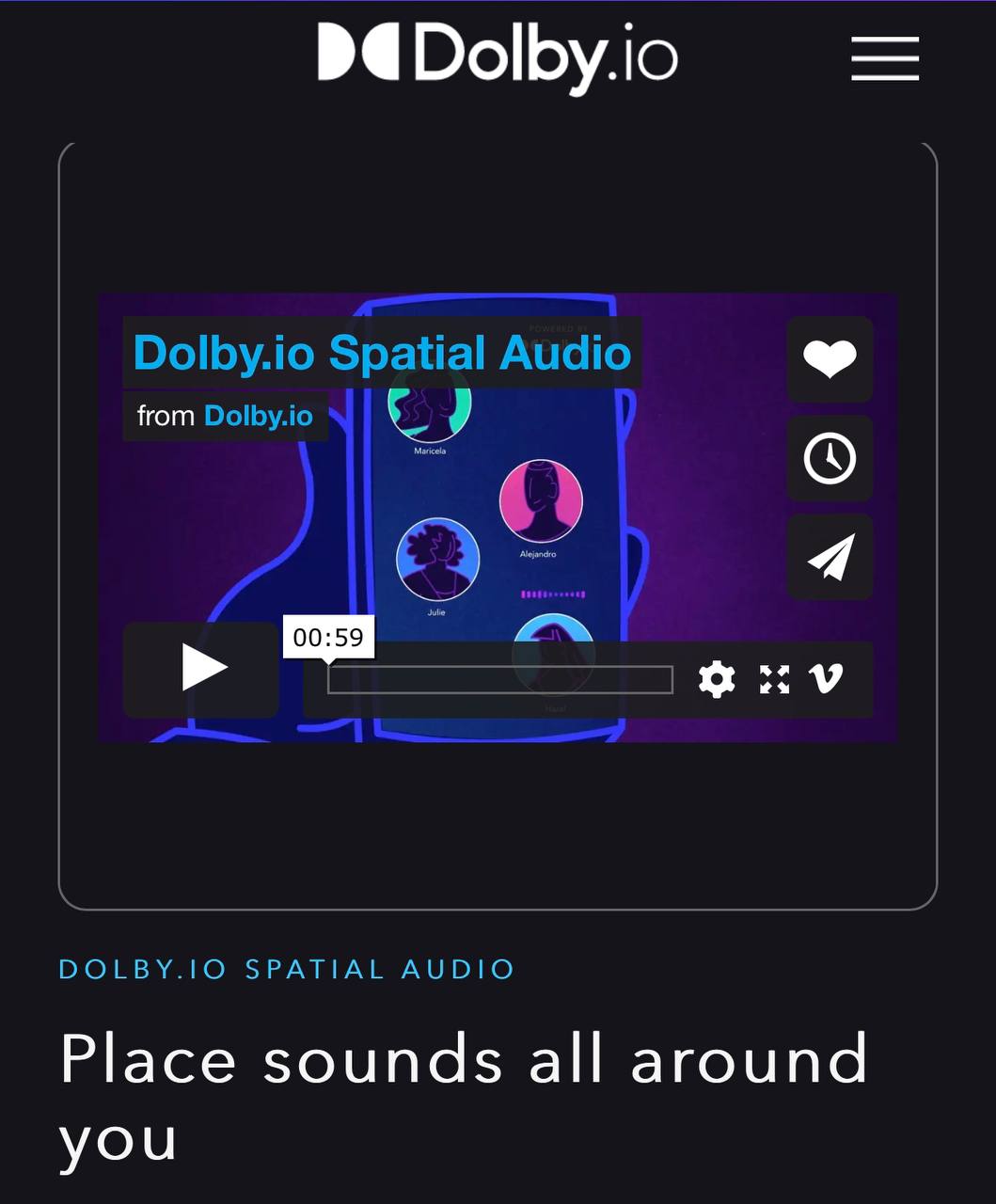Open the DOLBY.IO SPATIAL AUDIO section label
The image size is (996, 1204).
[285, 969]
